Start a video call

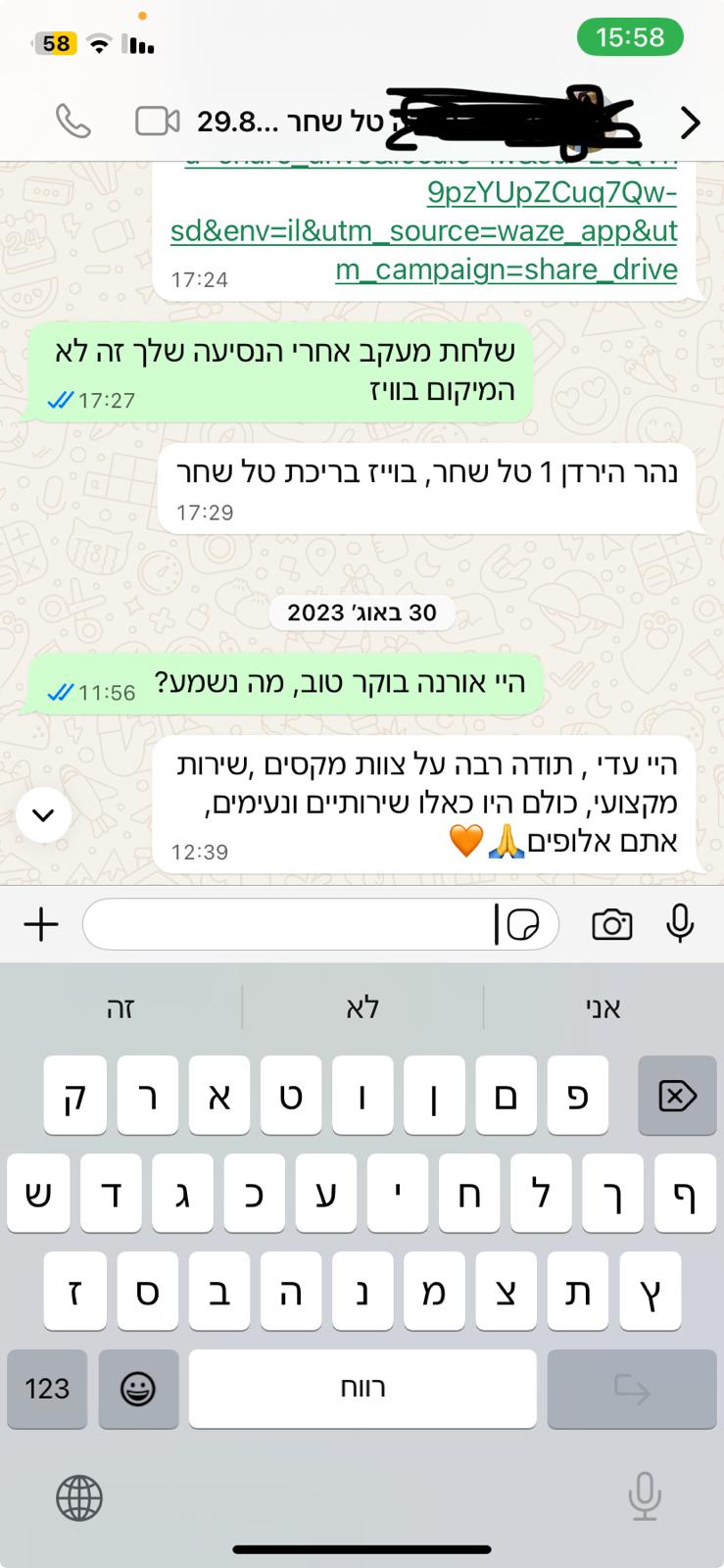157,122
